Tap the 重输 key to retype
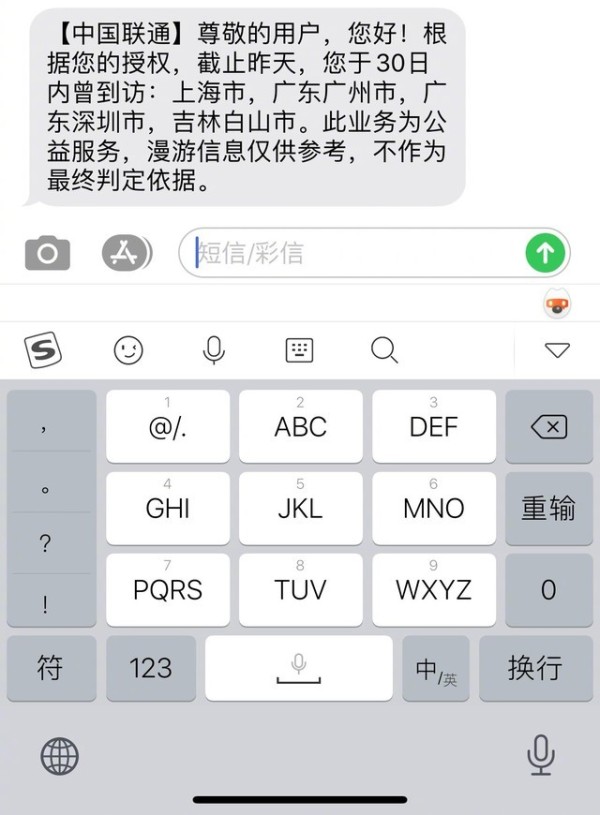This screenshot has width=600, height=815. [x=548, y=508]
